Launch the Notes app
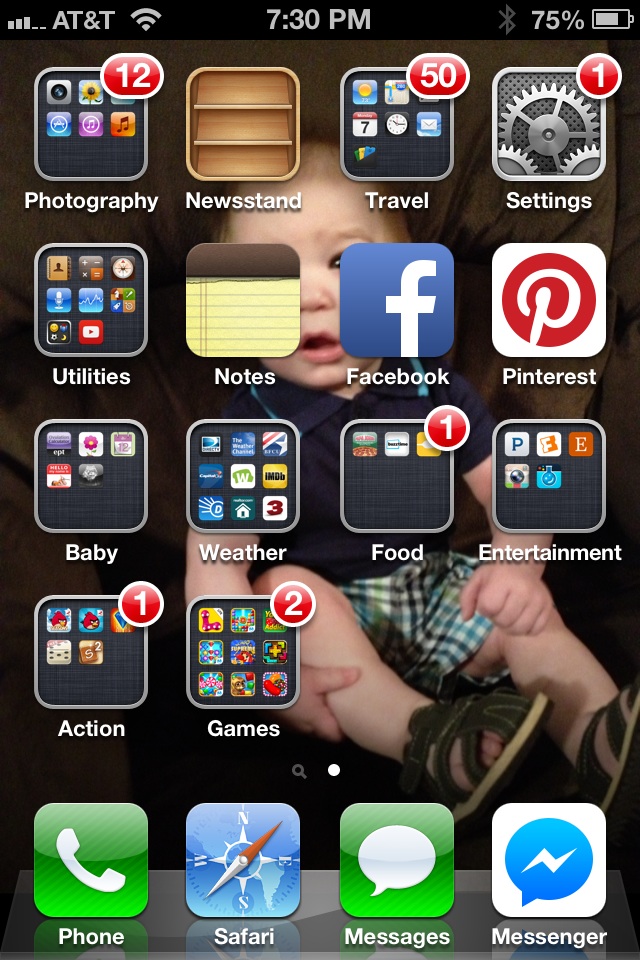640x960 pixels. [x=243, y=300]
